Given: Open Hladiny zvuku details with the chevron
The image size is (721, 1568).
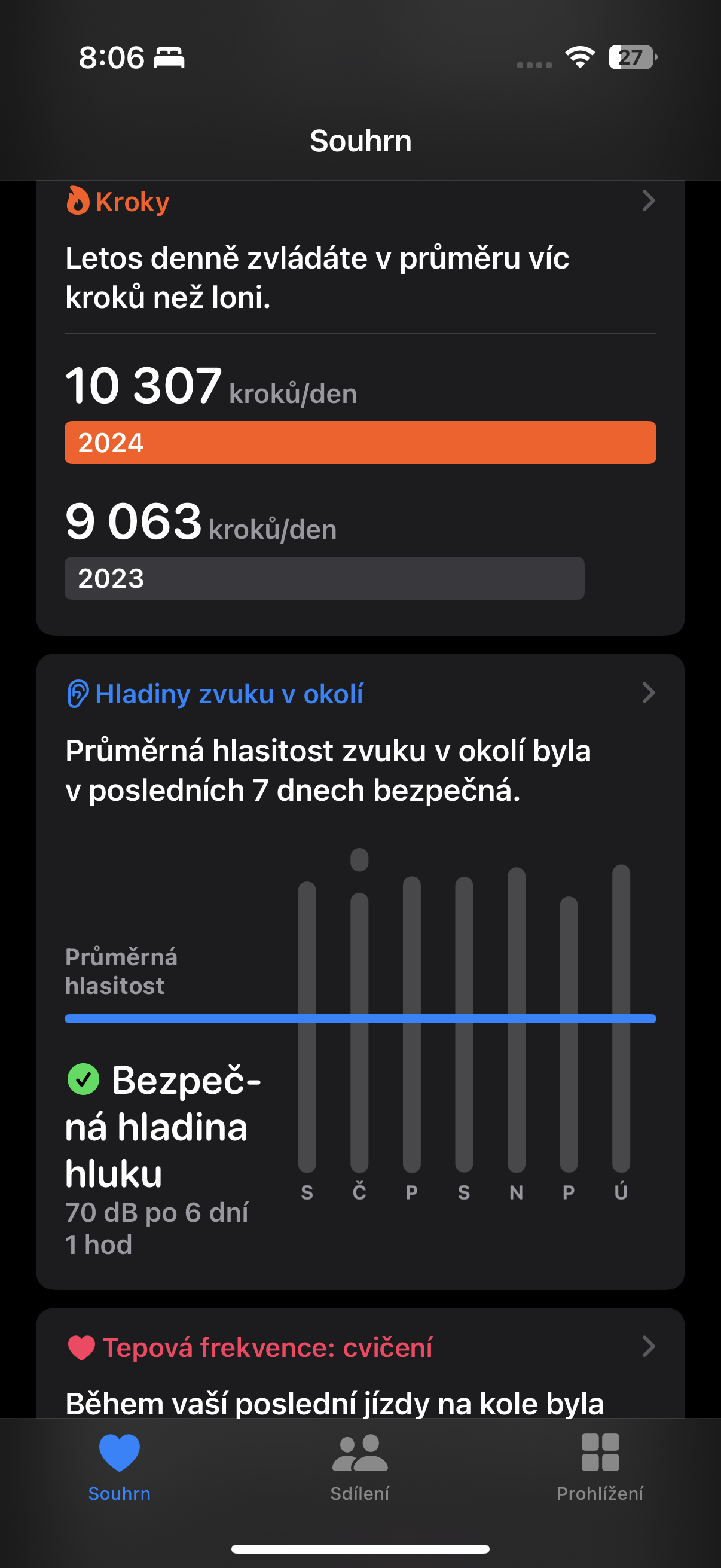Looking at the screenshot, I should pyautogui.click(x=649, y=693).
